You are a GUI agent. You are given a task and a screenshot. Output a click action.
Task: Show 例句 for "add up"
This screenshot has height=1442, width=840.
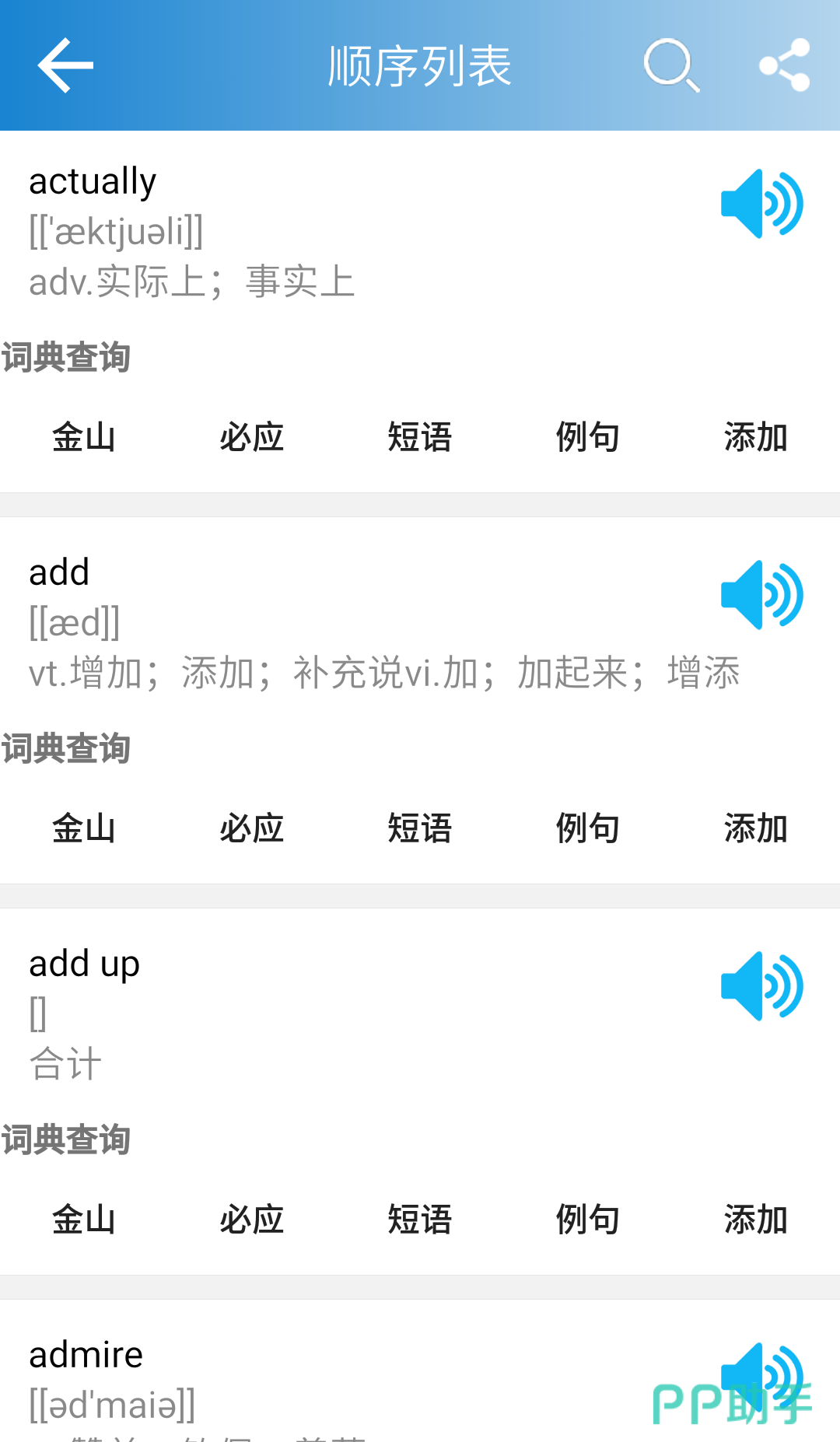(x=588, y=1220)
